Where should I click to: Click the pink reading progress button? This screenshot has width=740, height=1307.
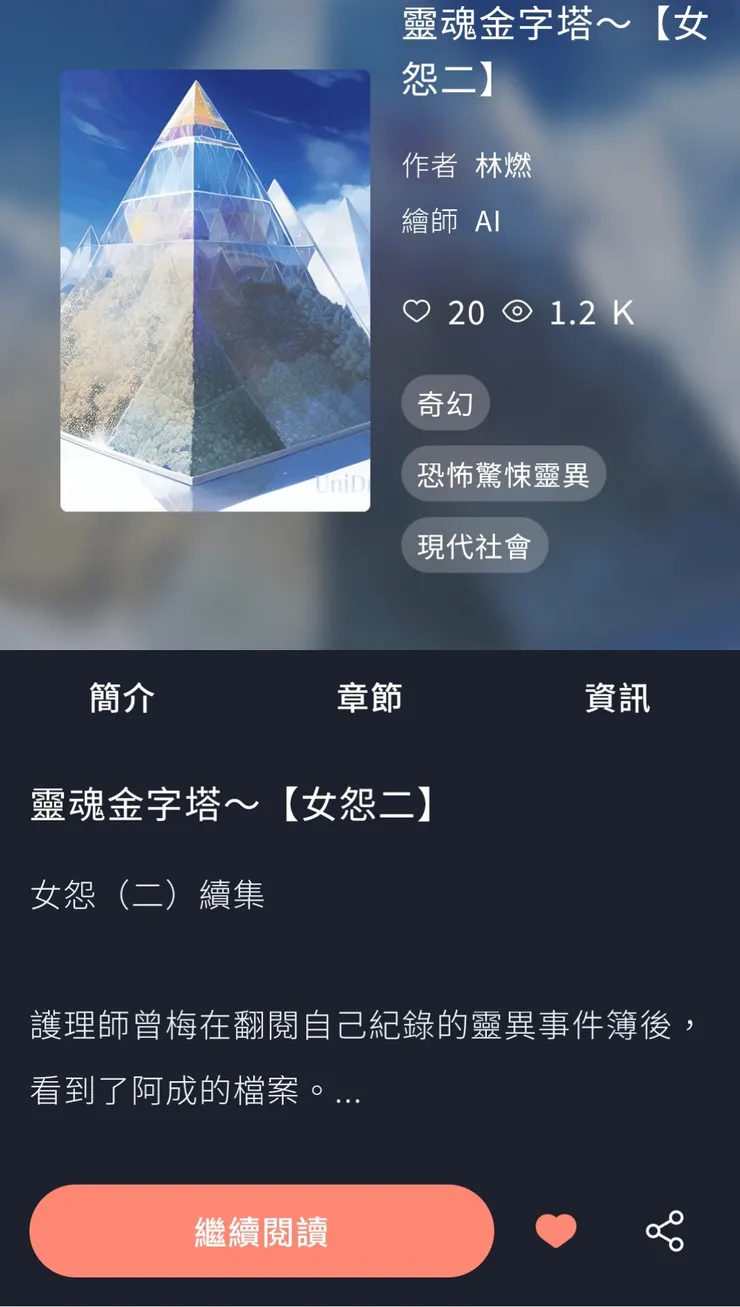click(x=261, y=1233)
